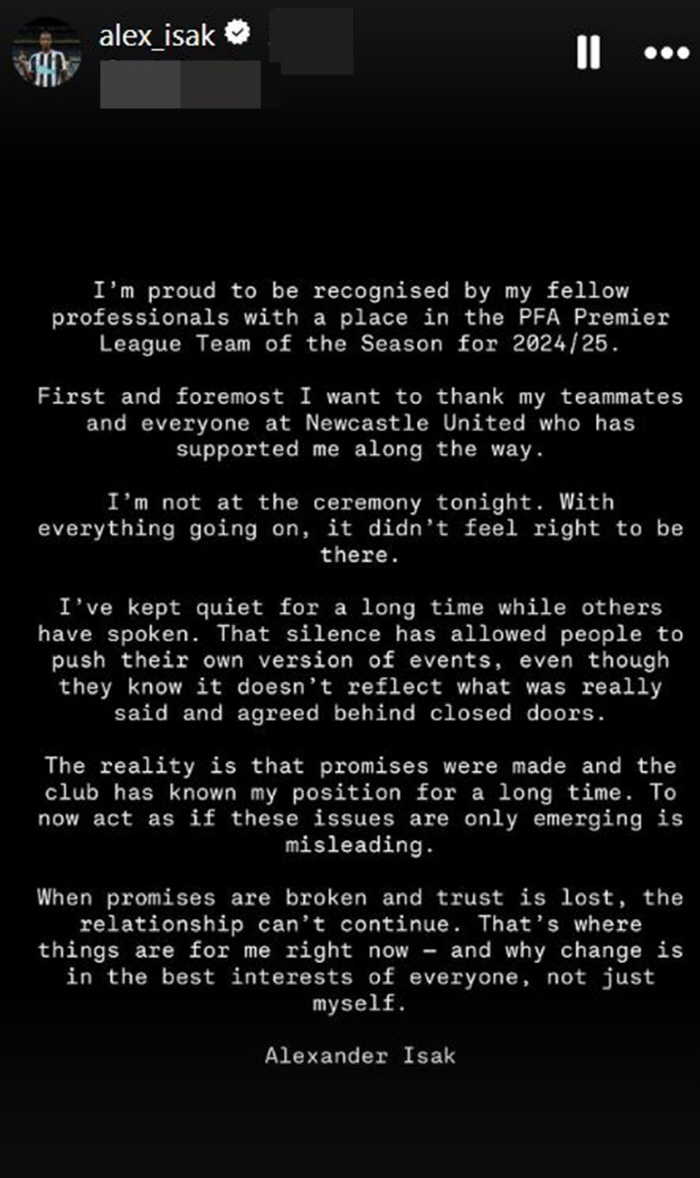This screenshot has width=700, height=1178.
Task: Tap the alex_isak username
Action: click(x=158, y=36)
